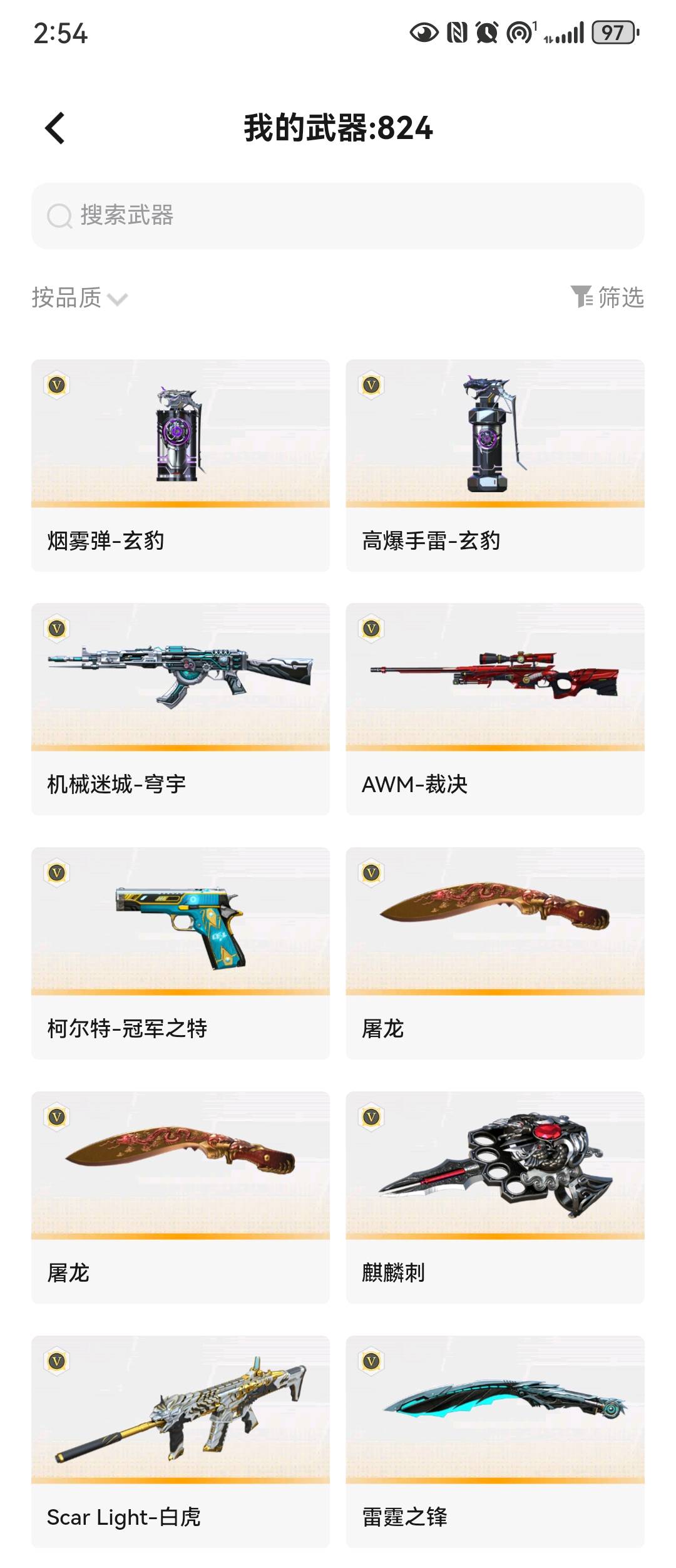Image resolution: width=676 pixels, height=1568 pixels.
Task: Select the 雷霆之锋 blade card
Action: 495,1442
